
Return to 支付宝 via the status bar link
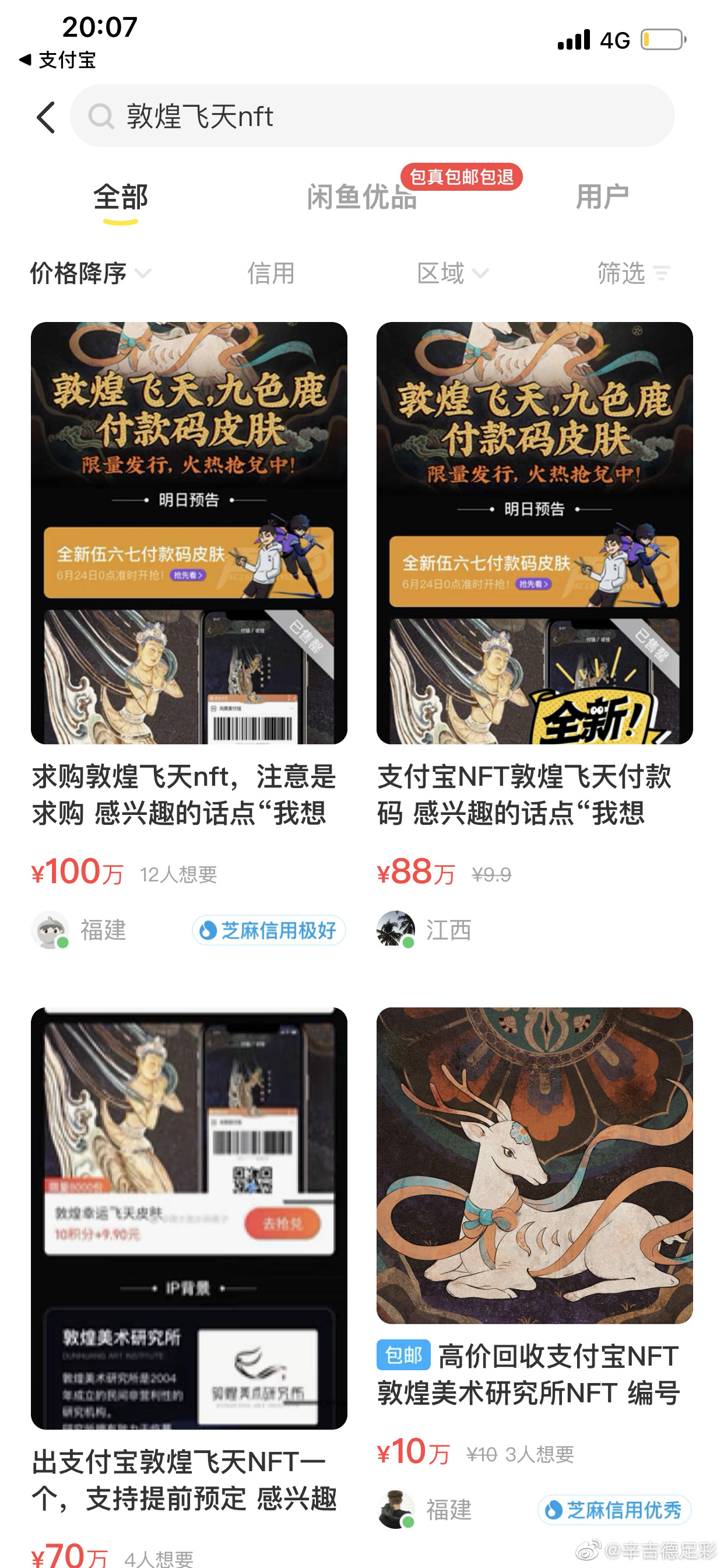(x=58, y=60)
